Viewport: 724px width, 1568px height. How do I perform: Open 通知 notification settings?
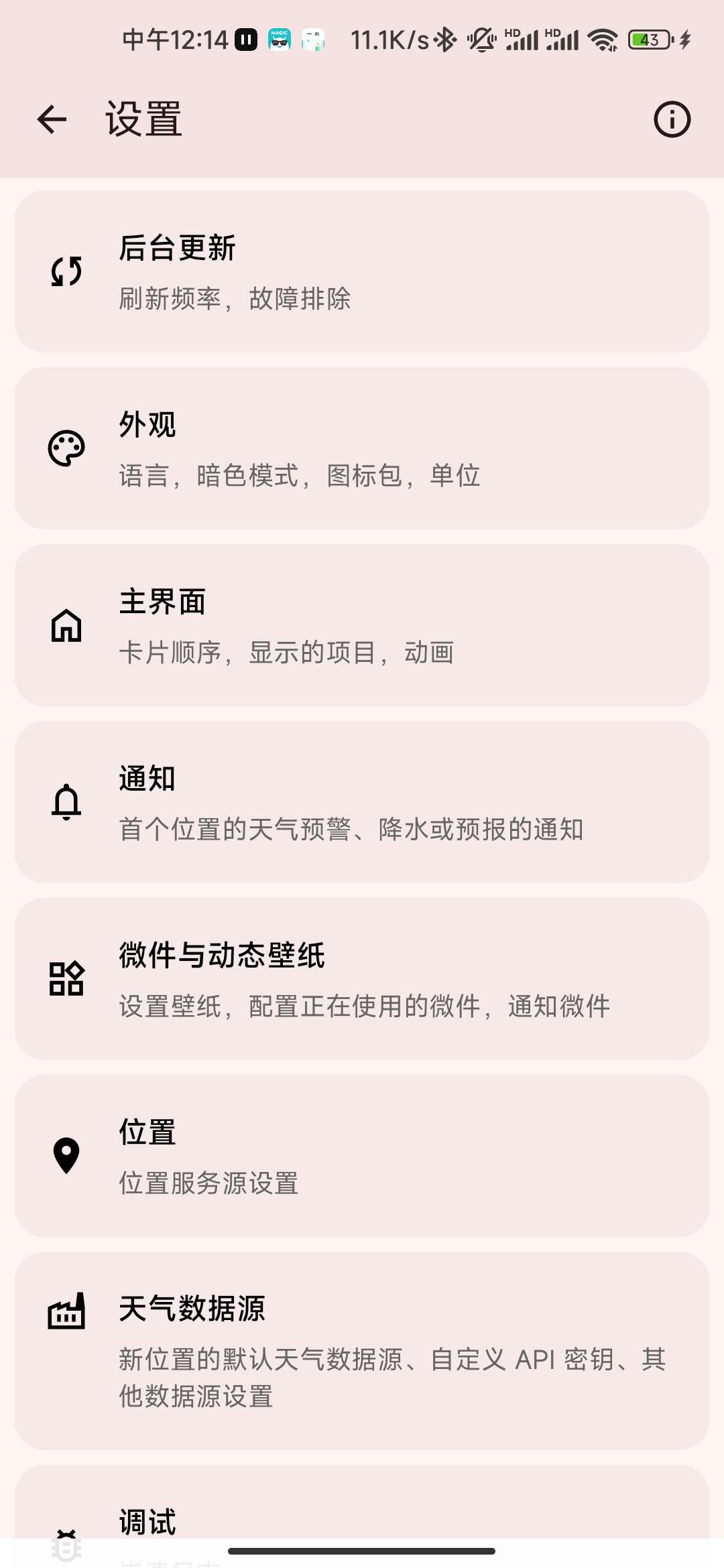(362, 802)
